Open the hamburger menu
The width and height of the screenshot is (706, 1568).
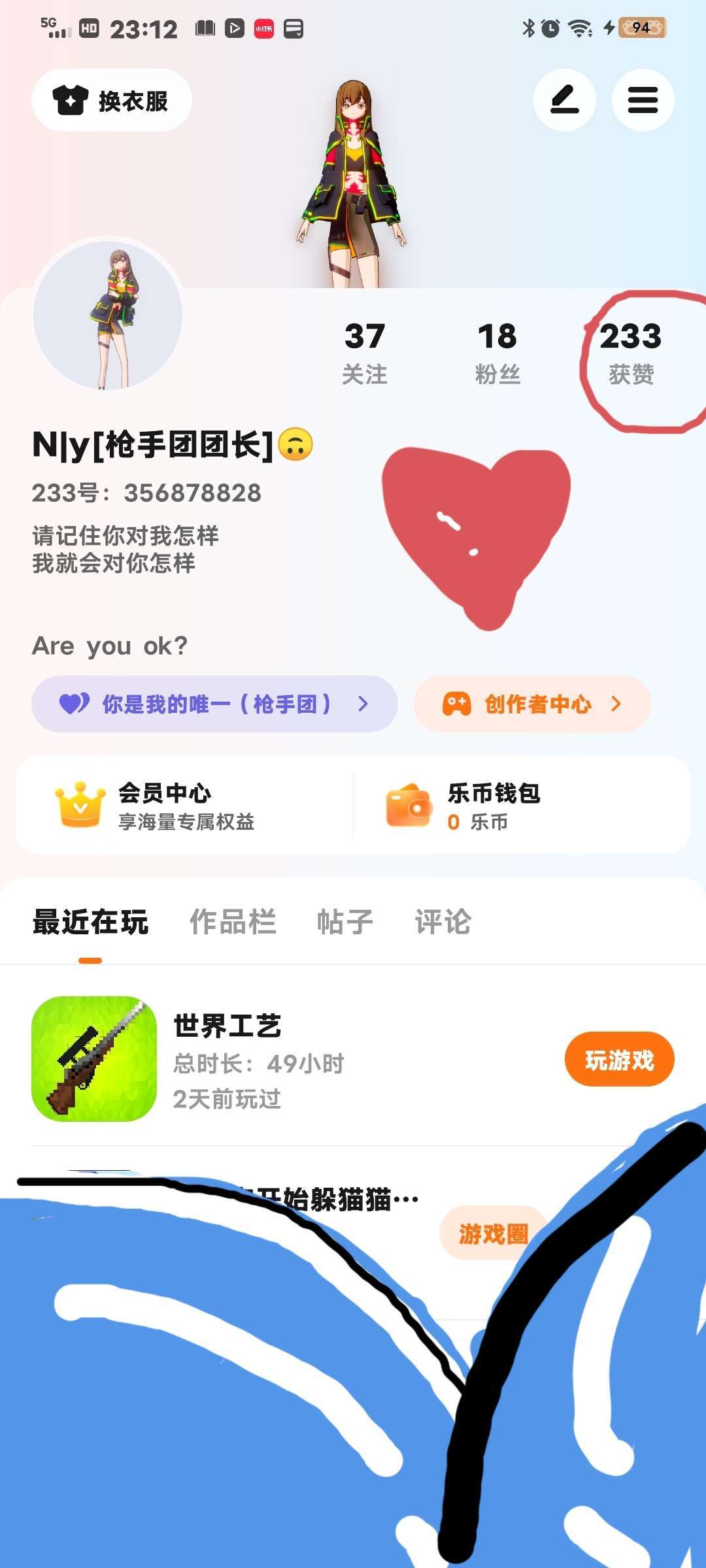tap(643, 101)
